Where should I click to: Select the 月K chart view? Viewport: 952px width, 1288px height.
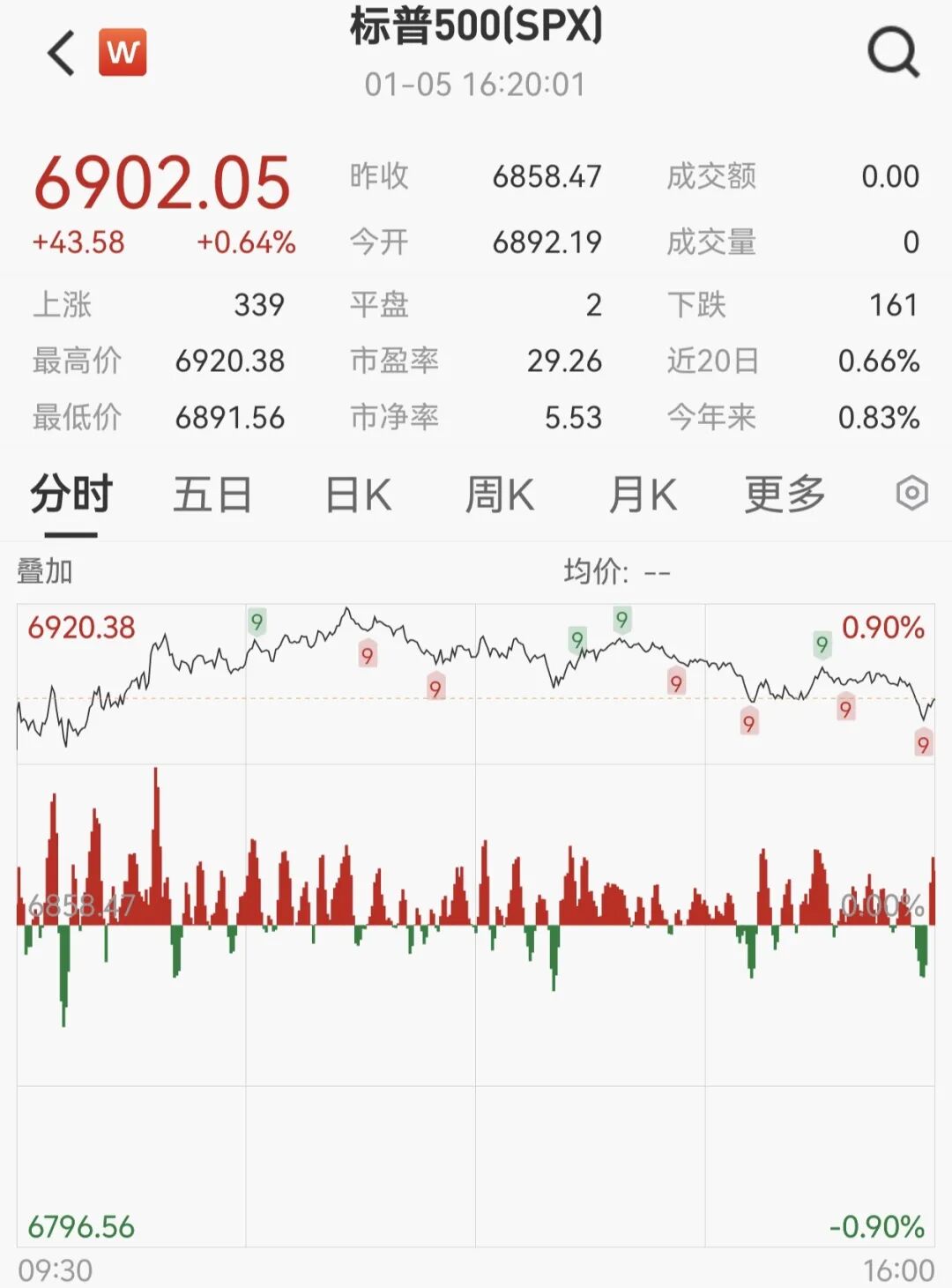[644, 495]
